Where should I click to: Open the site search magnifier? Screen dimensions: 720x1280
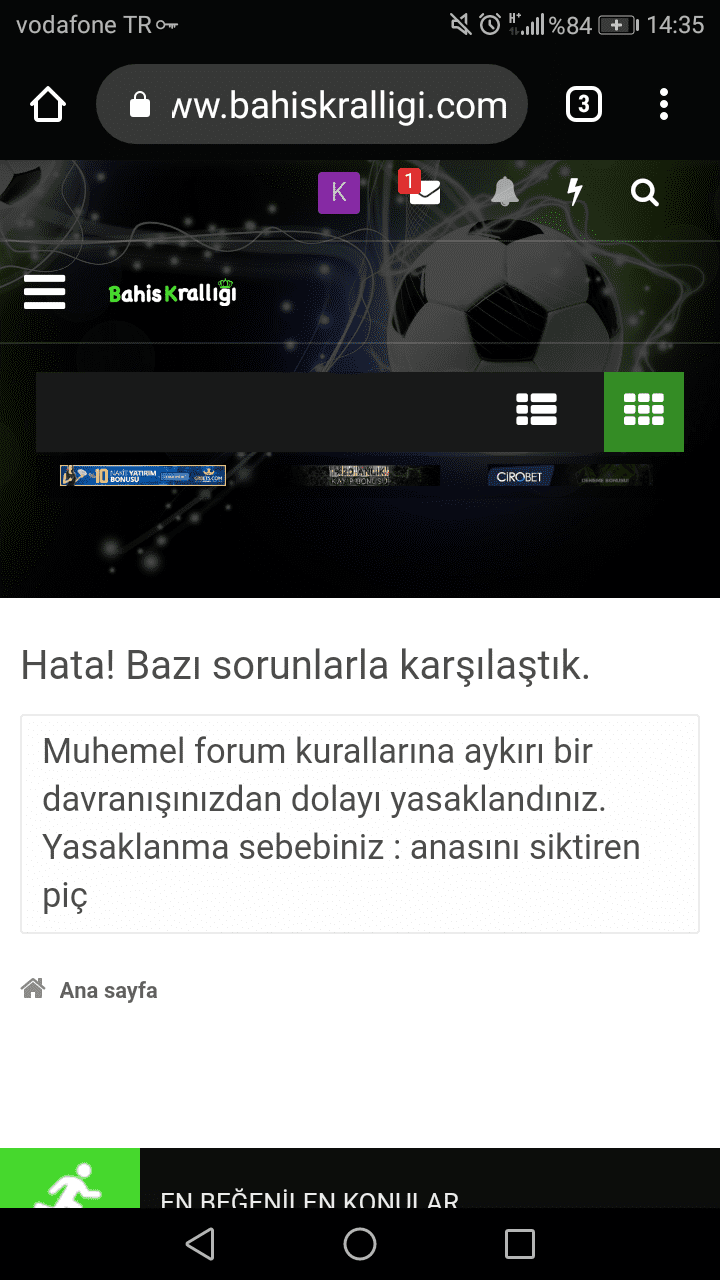(645, 192)
